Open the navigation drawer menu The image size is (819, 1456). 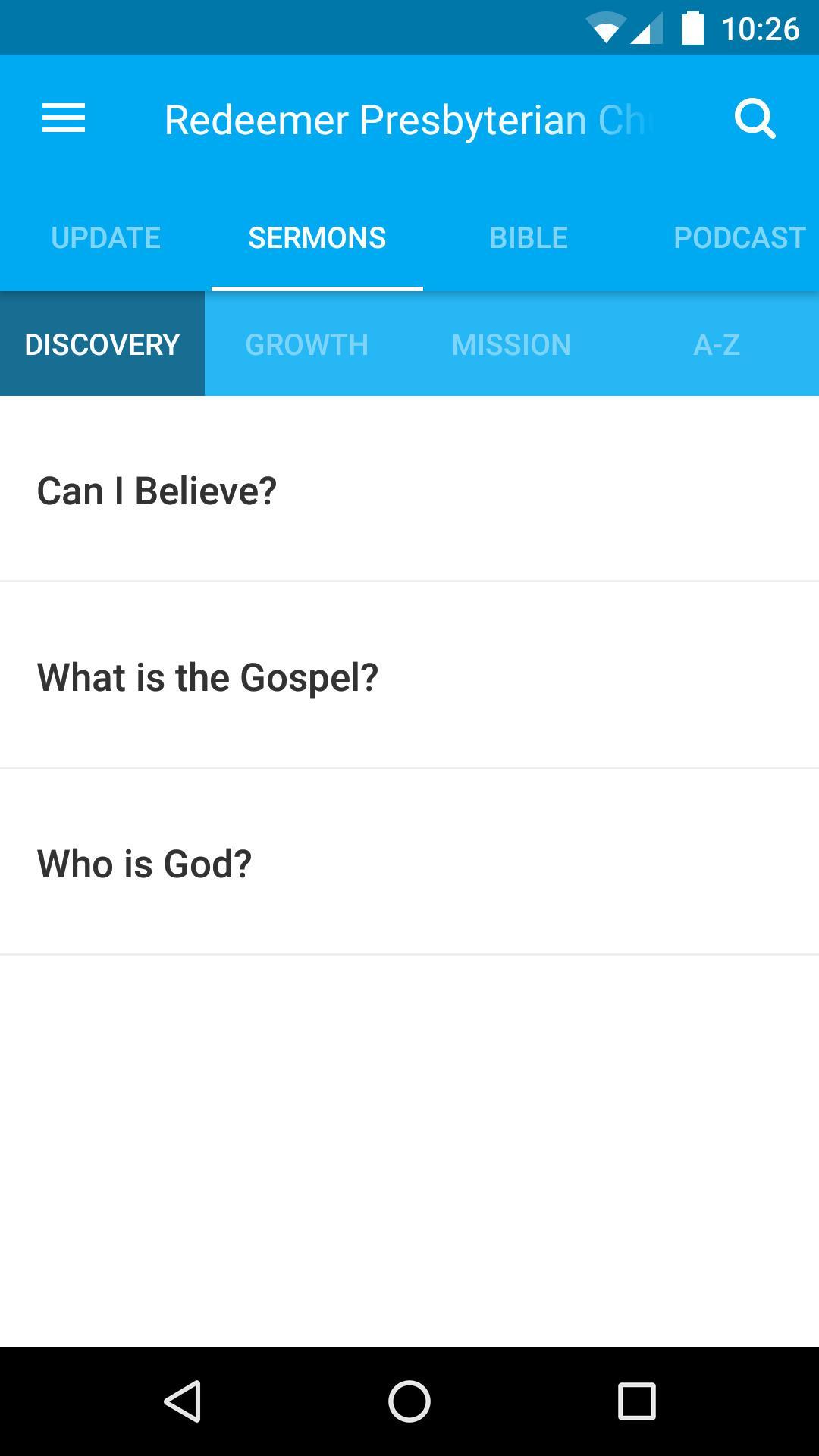click(64, 118)
